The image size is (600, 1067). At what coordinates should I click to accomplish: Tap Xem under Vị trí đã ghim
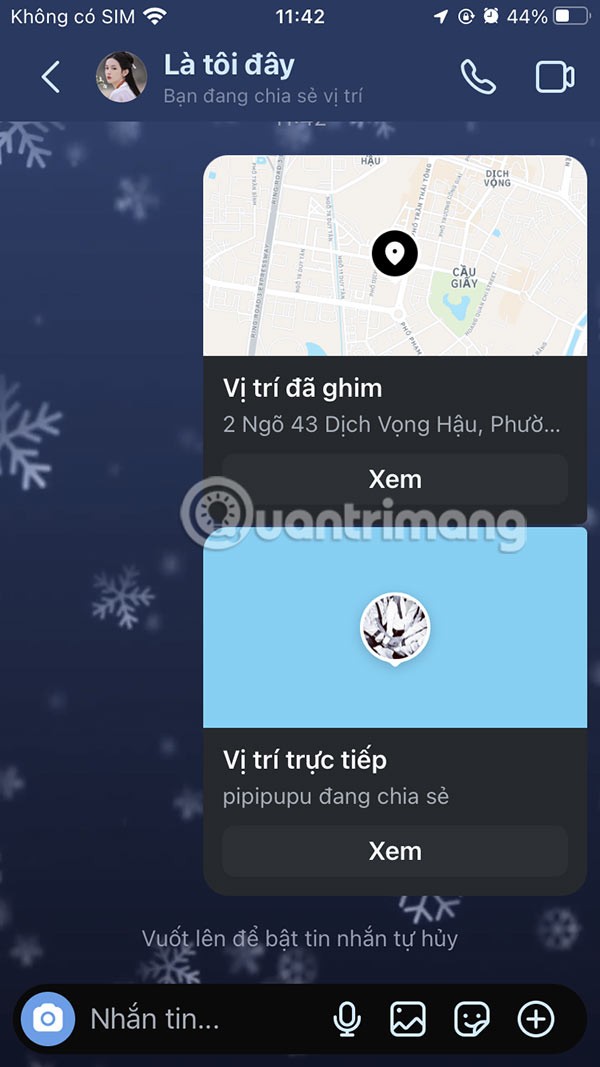tap(395, 479)
